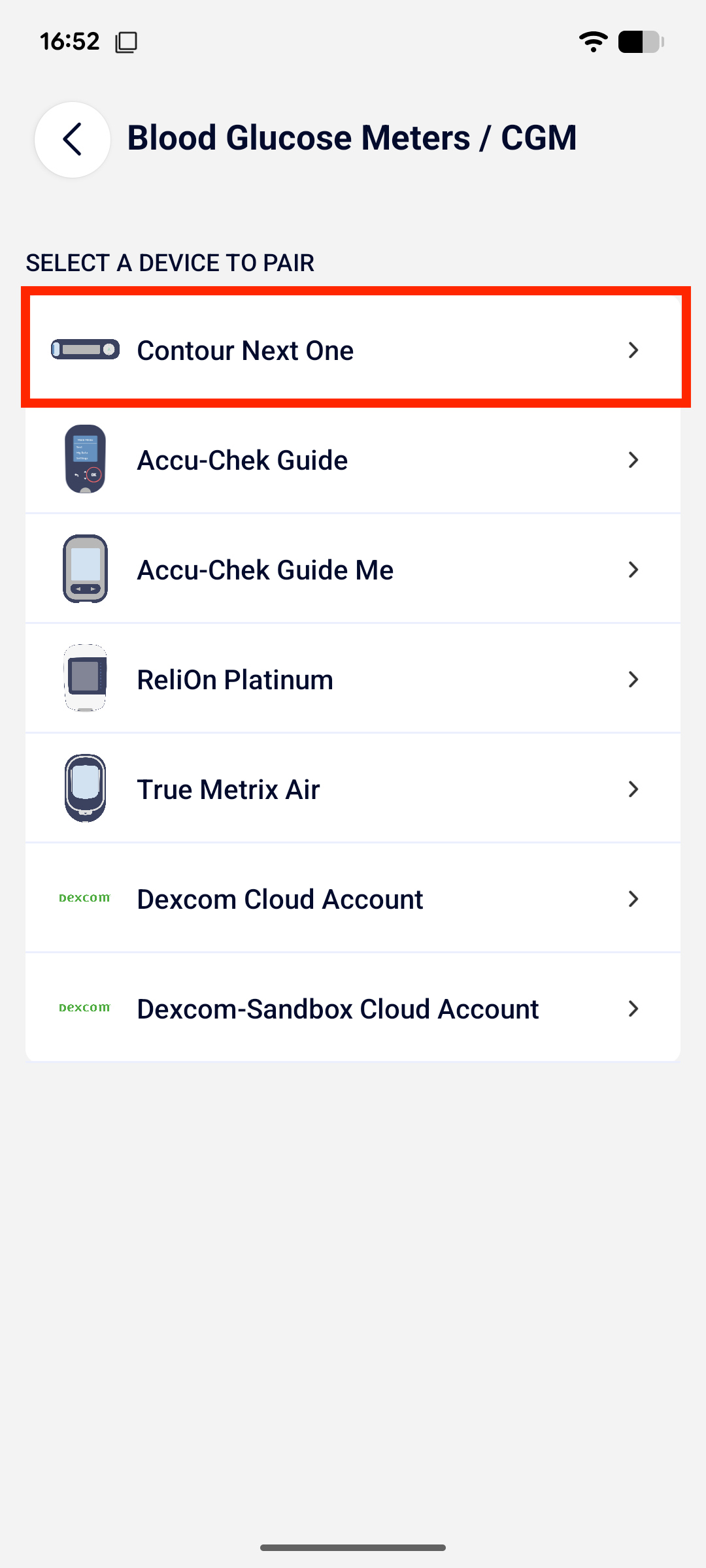Go back using the back arrow
The height and width of the screenshot is (1568, 706).
pos(72,139)
